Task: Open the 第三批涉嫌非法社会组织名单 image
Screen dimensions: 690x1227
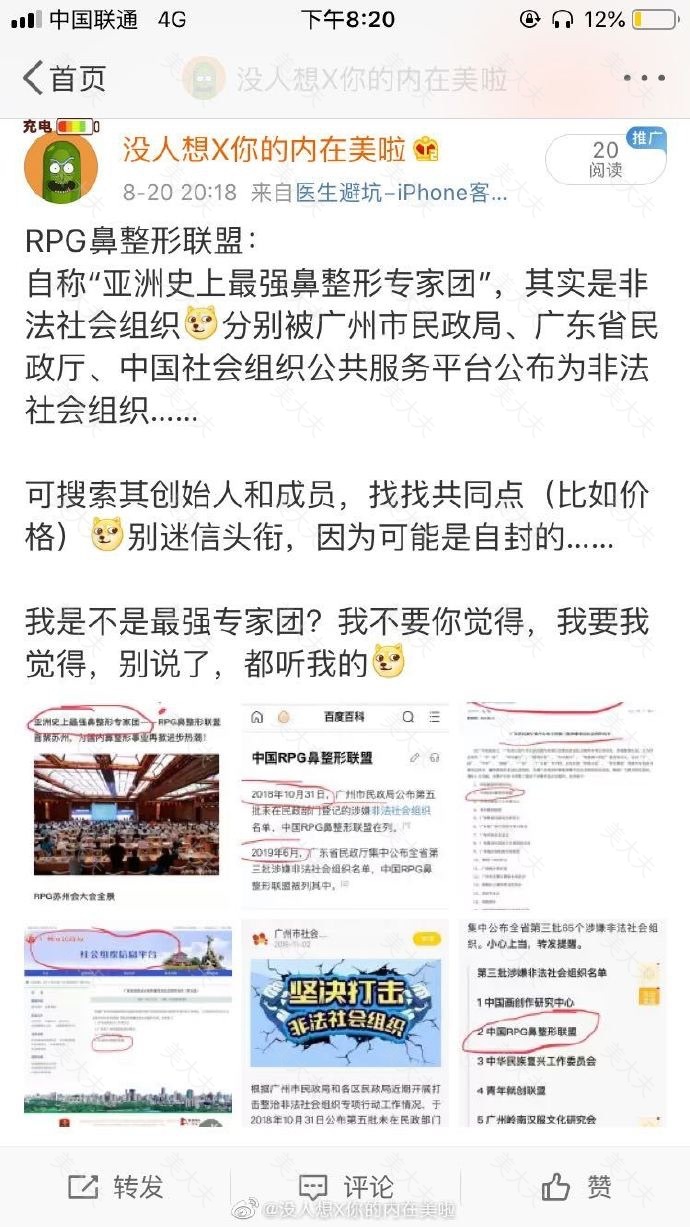Action: [562, 1023]
